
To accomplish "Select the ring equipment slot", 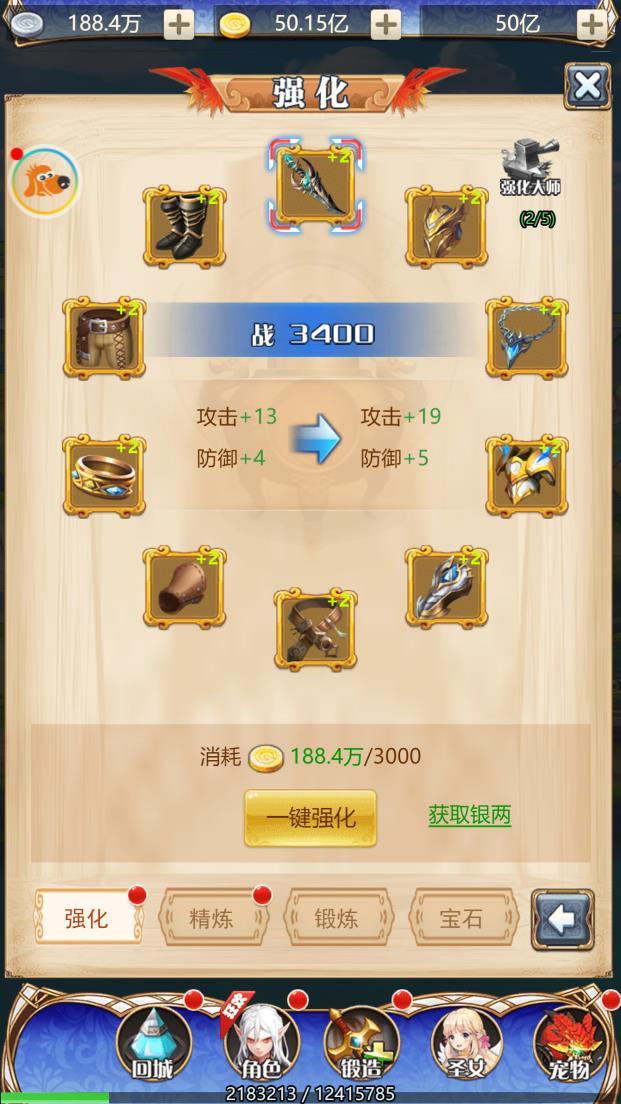I will (103, 476).
